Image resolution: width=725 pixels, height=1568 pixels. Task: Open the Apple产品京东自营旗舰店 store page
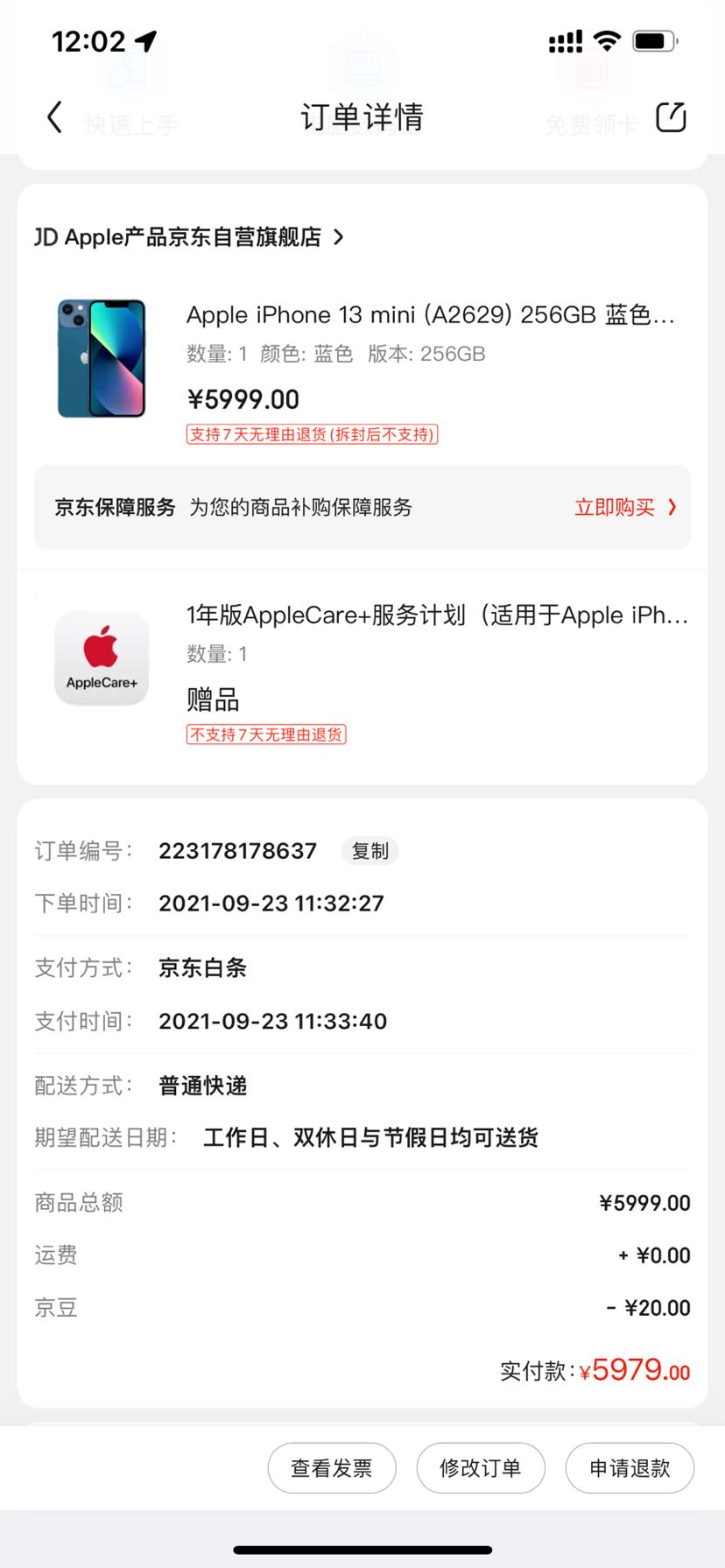tap(189, 237)
